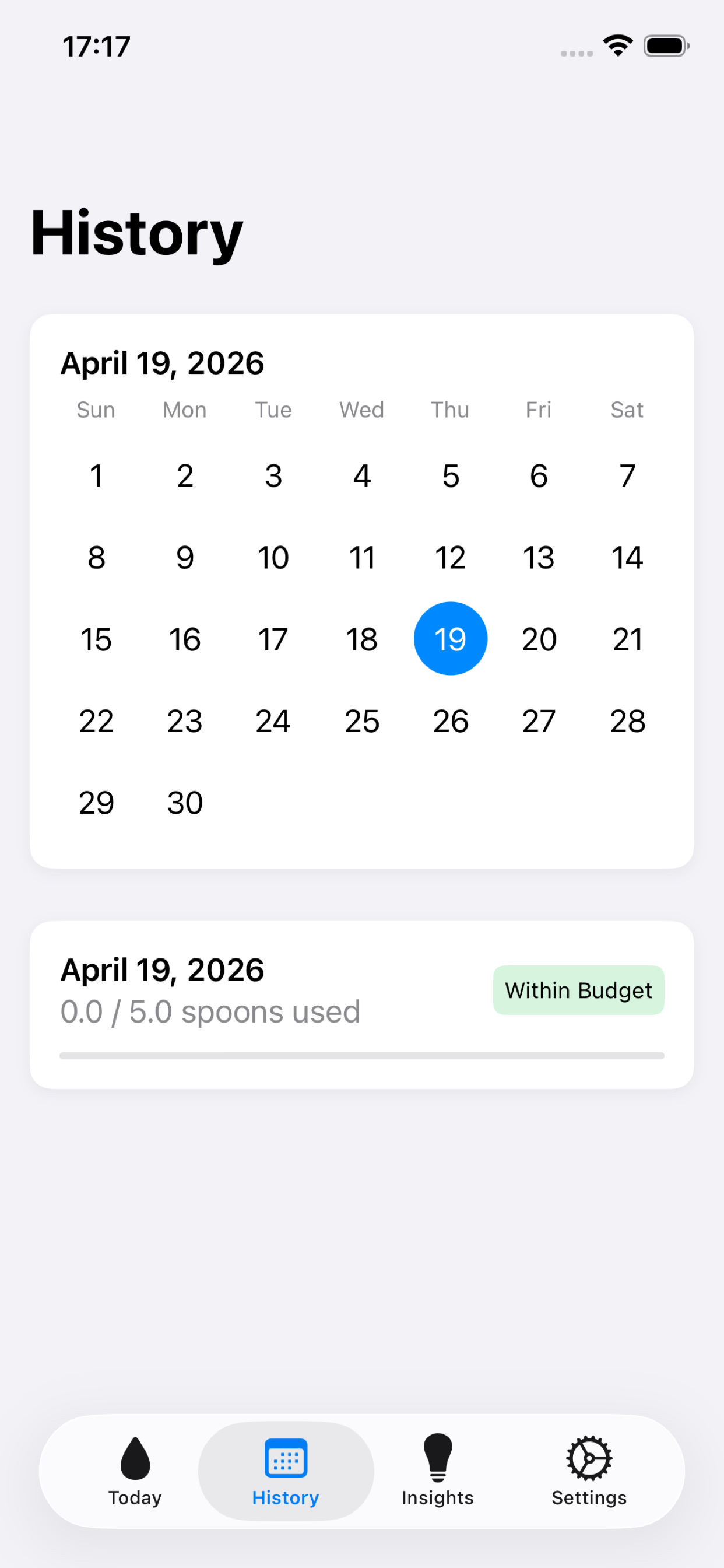Choose day 26 in the calendar
This screenshot has height=1568, width=724.
tap(450, 722)
